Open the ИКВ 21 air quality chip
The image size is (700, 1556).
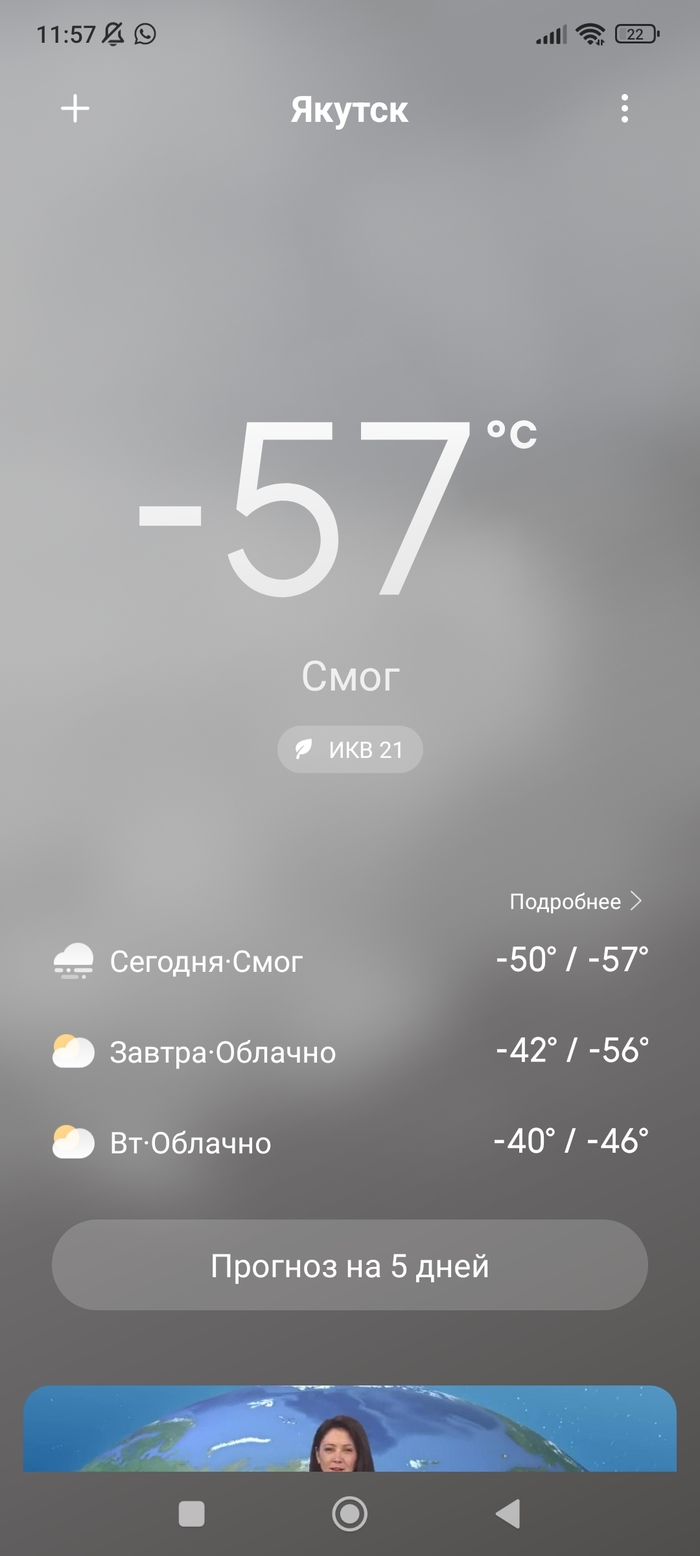pos(350,750)
